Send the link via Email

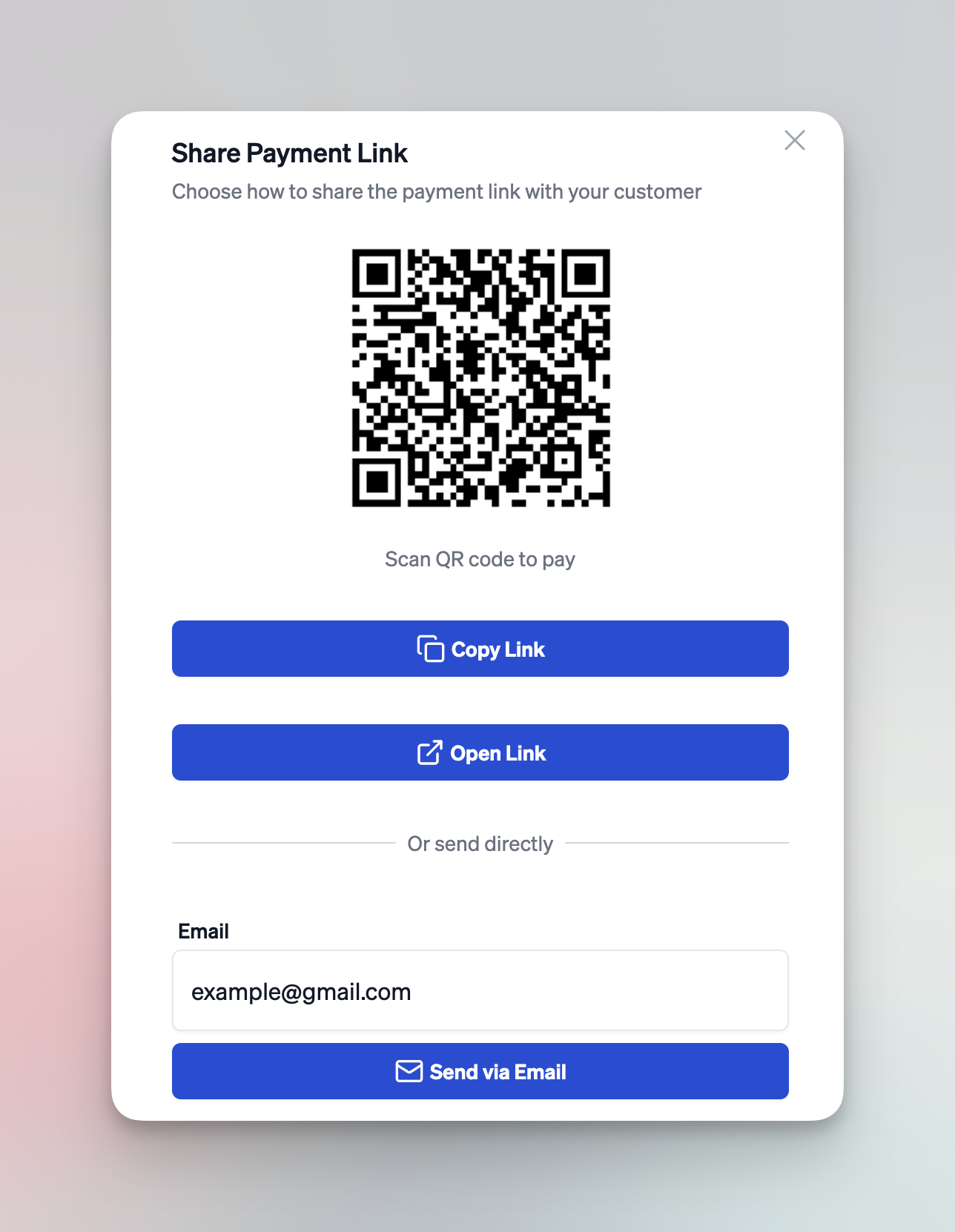tap(480, 1071)
